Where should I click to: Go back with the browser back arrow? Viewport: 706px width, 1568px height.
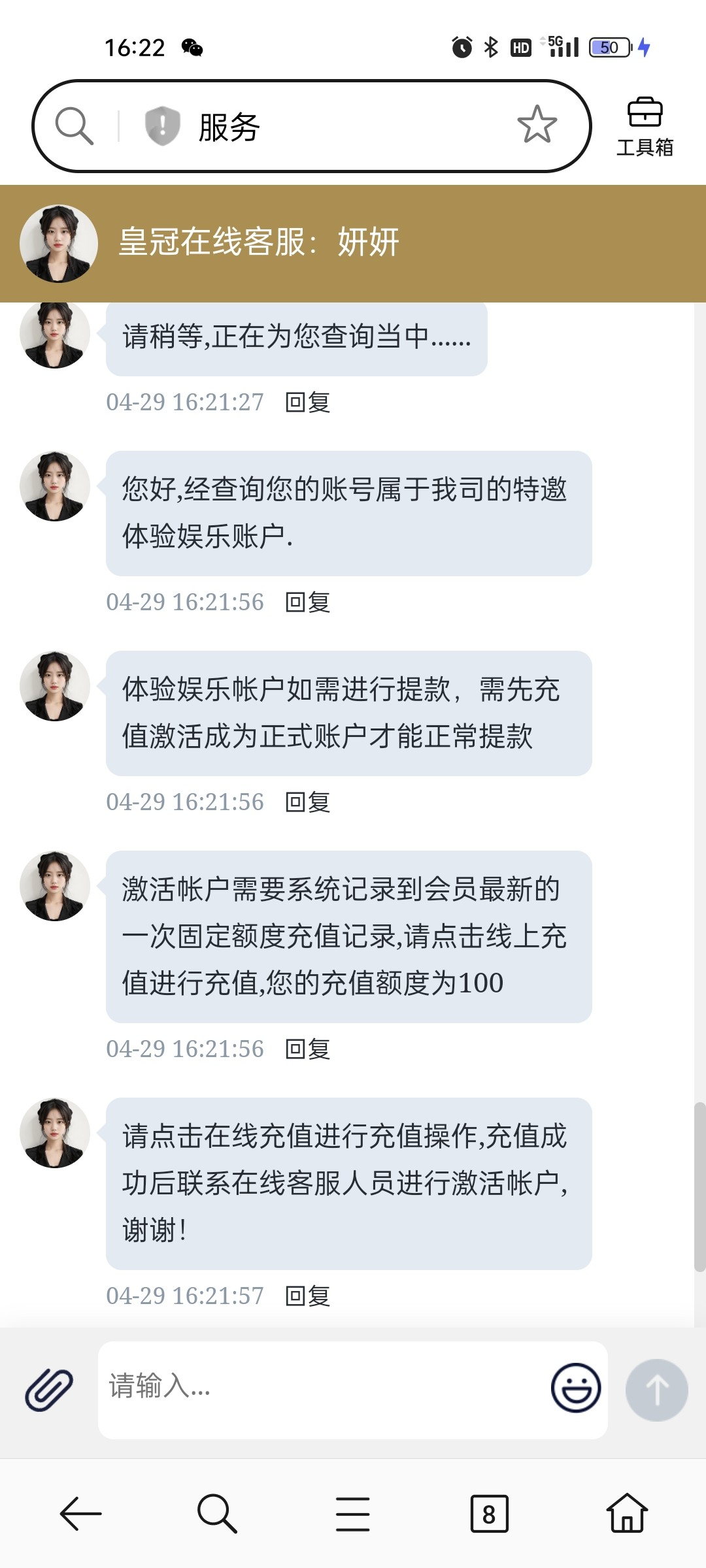[80, 1514]
